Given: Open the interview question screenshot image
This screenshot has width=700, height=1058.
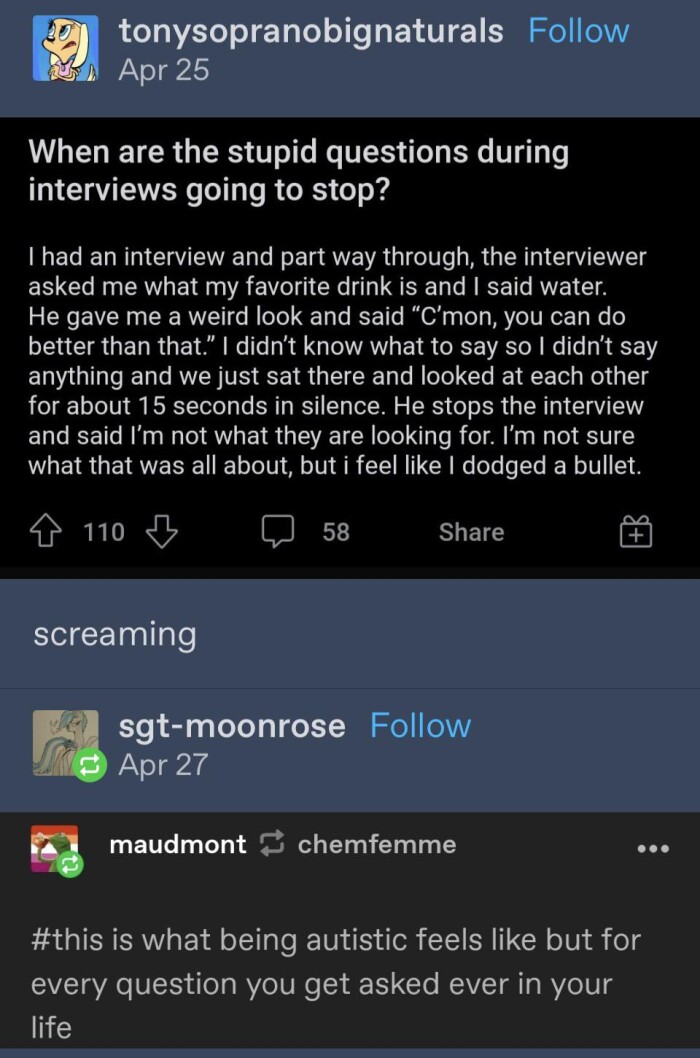Looking at the screenshot, I should (x=350, y=340).
